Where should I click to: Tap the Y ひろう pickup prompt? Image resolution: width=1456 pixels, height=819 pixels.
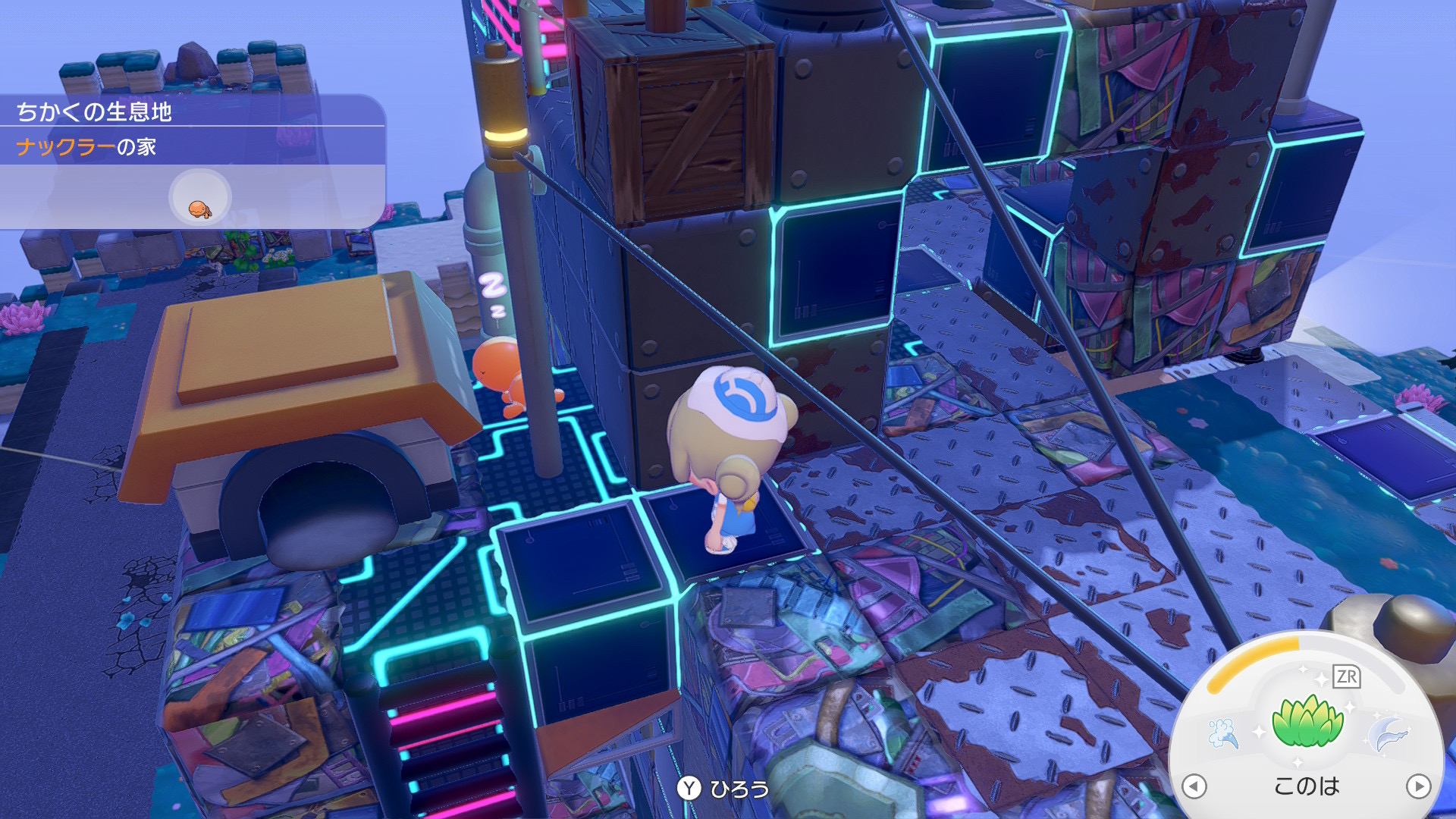723,789
